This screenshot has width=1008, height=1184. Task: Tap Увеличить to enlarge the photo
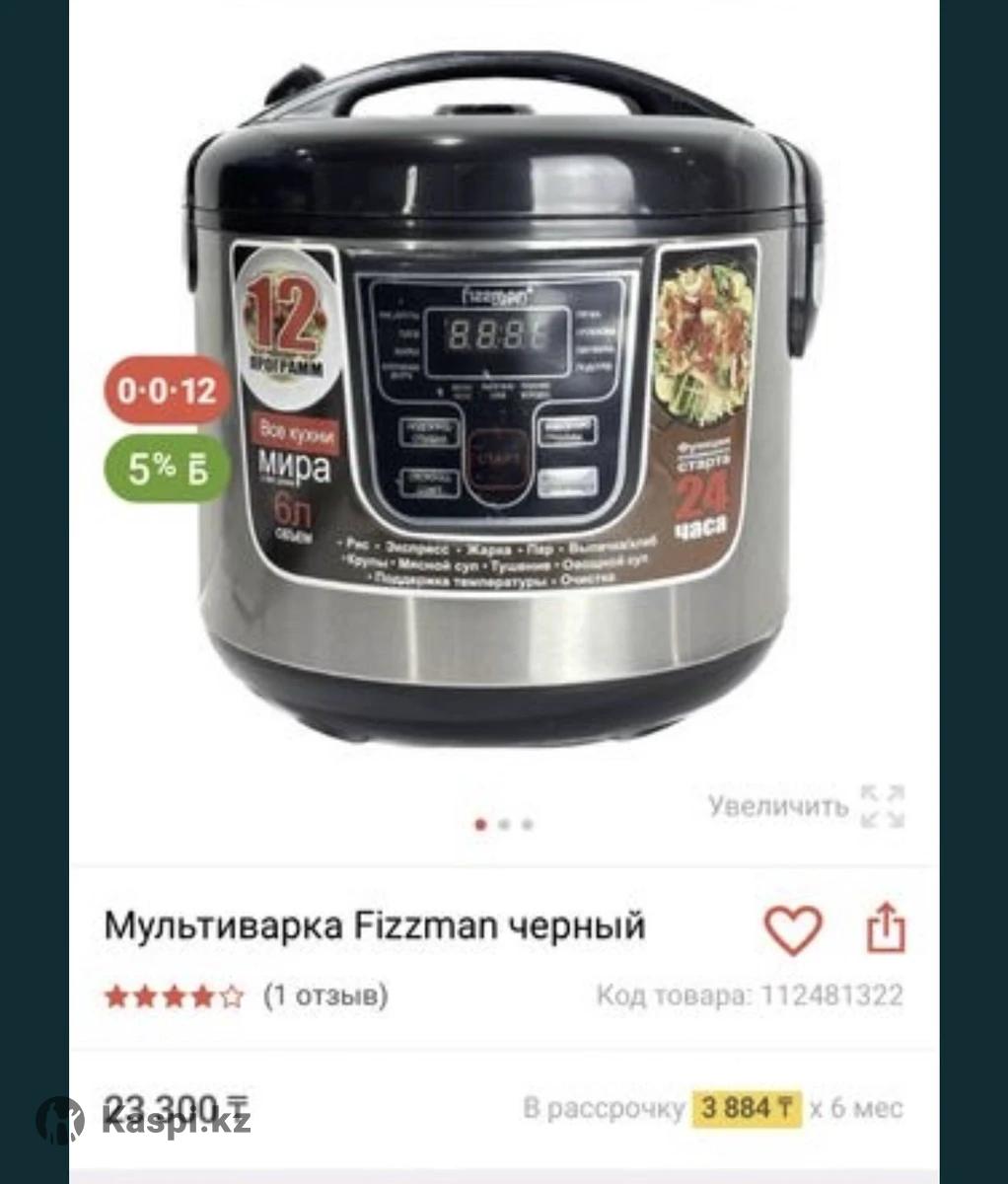tap(806, 806)
